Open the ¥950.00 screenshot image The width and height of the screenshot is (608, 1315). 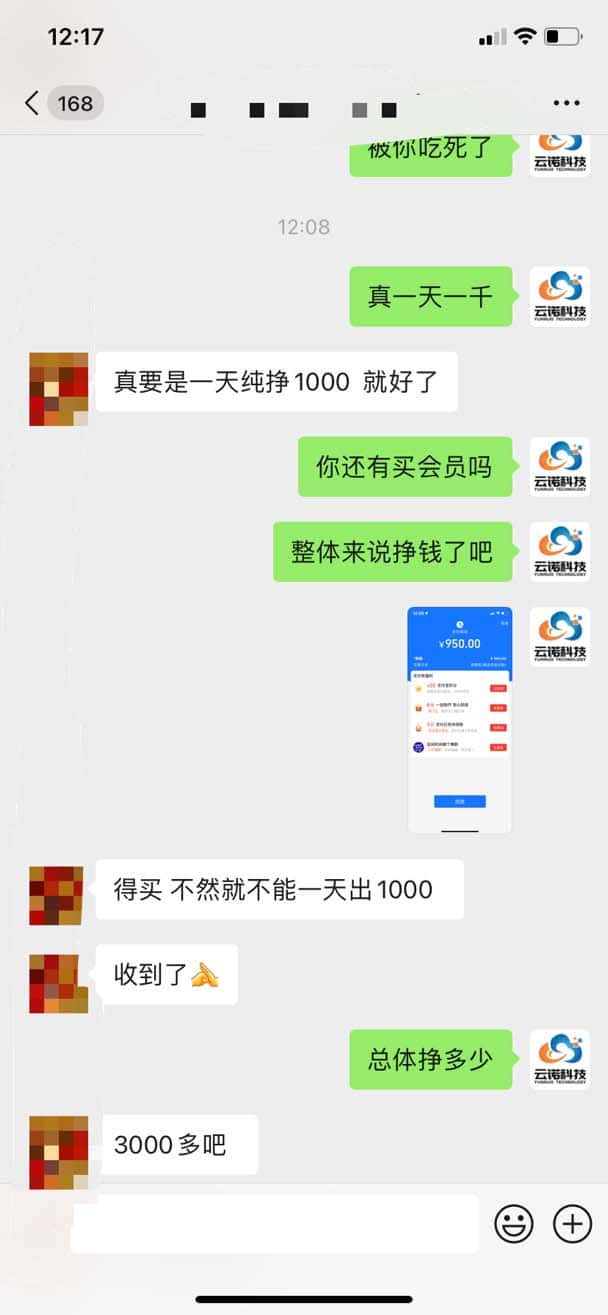pos(459,719)
